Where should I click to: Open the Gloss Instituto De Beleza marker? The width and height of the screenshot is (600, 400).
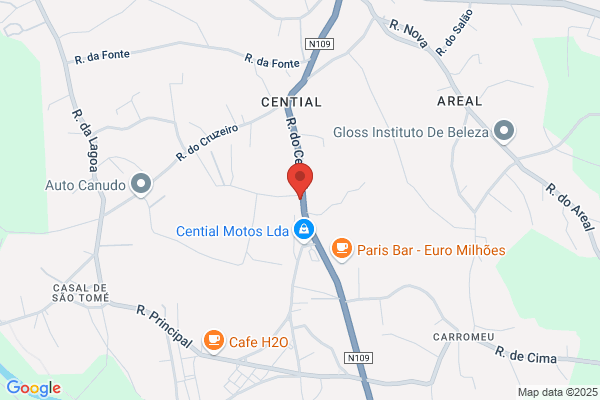504,131
